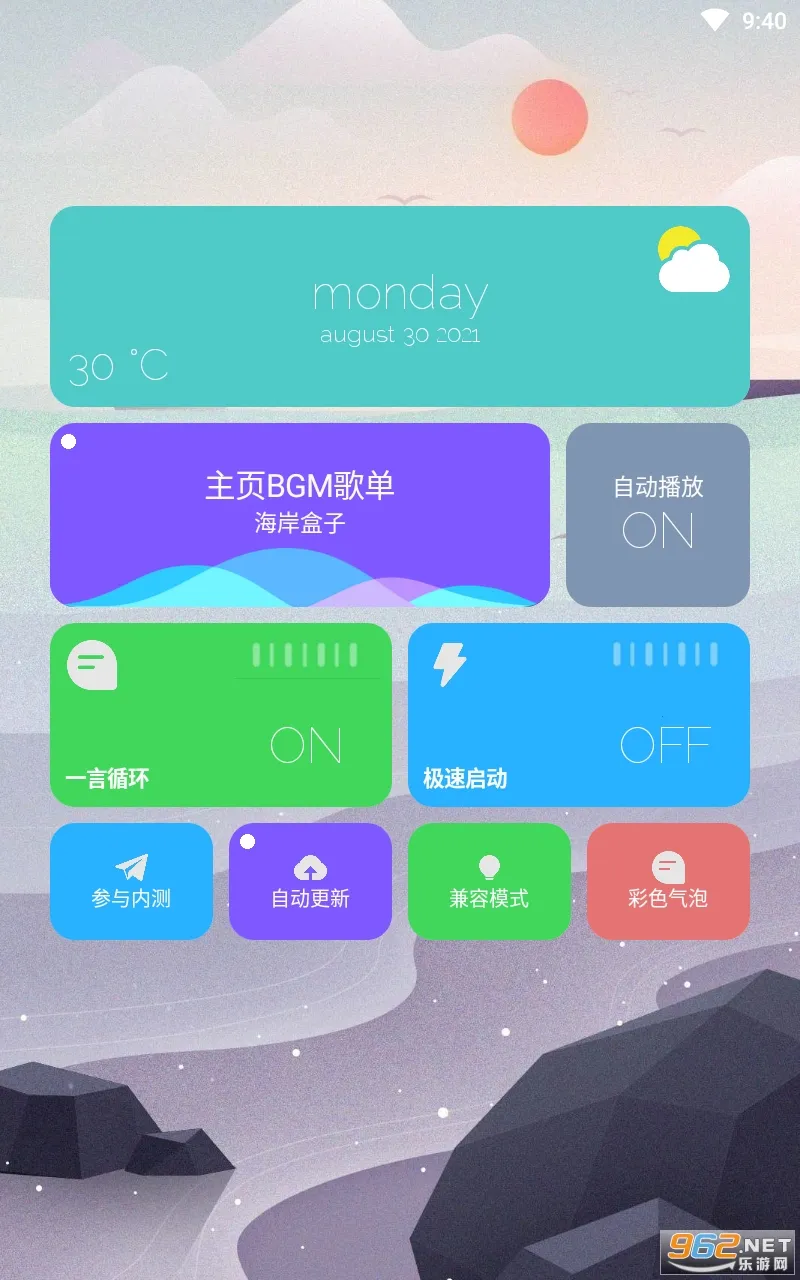Screen dimensions: 800x1280
Task: Open the 海岸盒子 playlist details
Action: [298, 524]
